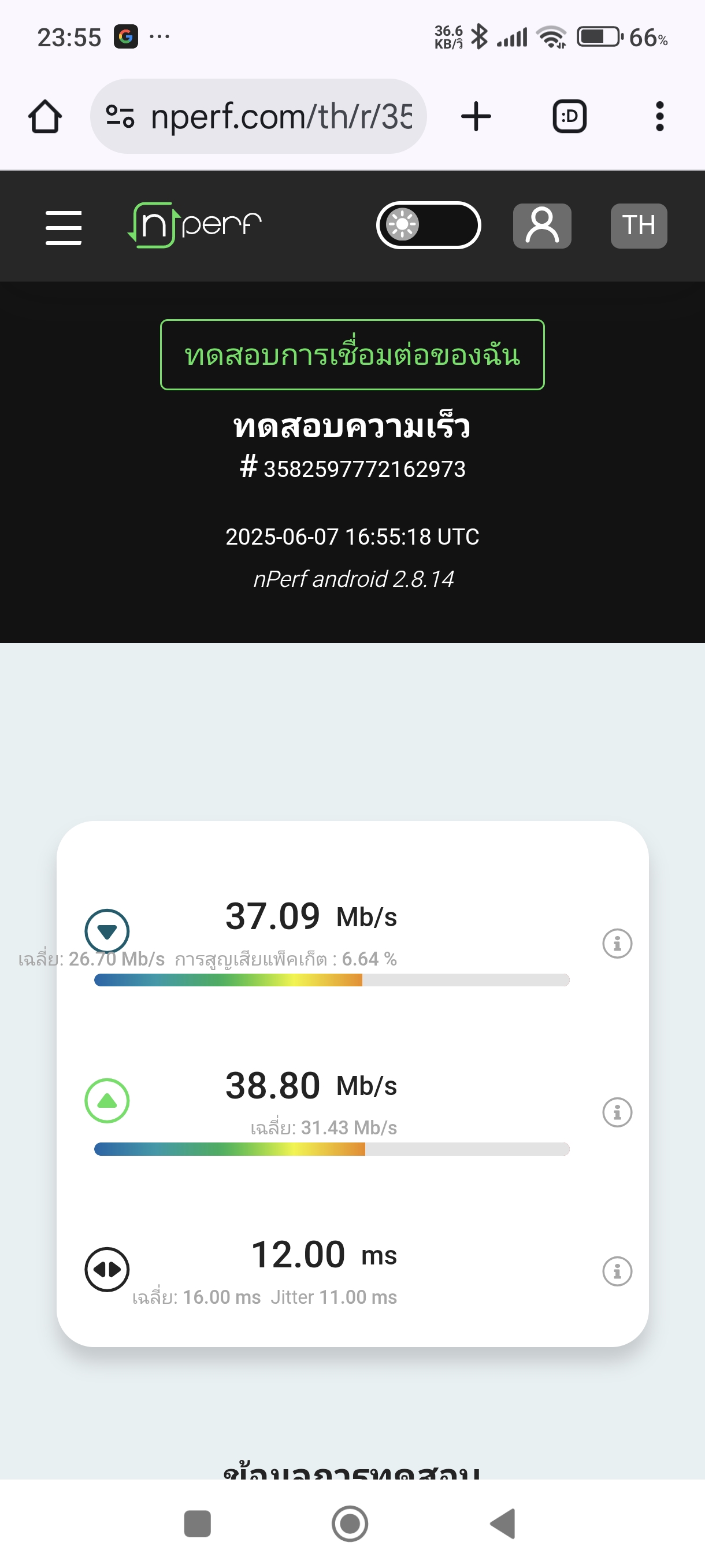Open the nPerf hamburger menu
The width and height of the screenshot is (705, 1568).
[x=63, y=228]
